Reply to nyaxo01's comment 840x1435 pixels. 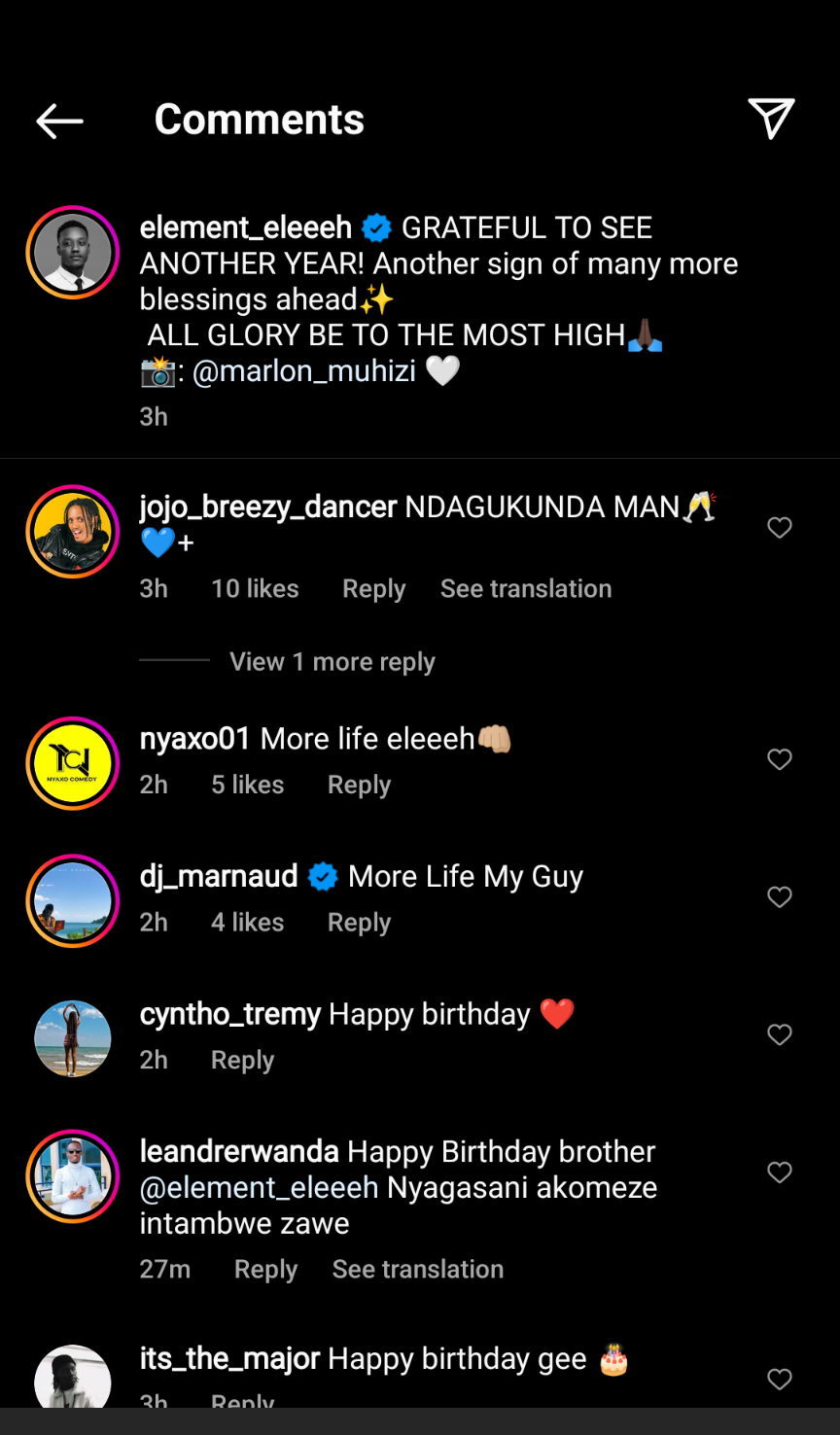coord(359,785)
